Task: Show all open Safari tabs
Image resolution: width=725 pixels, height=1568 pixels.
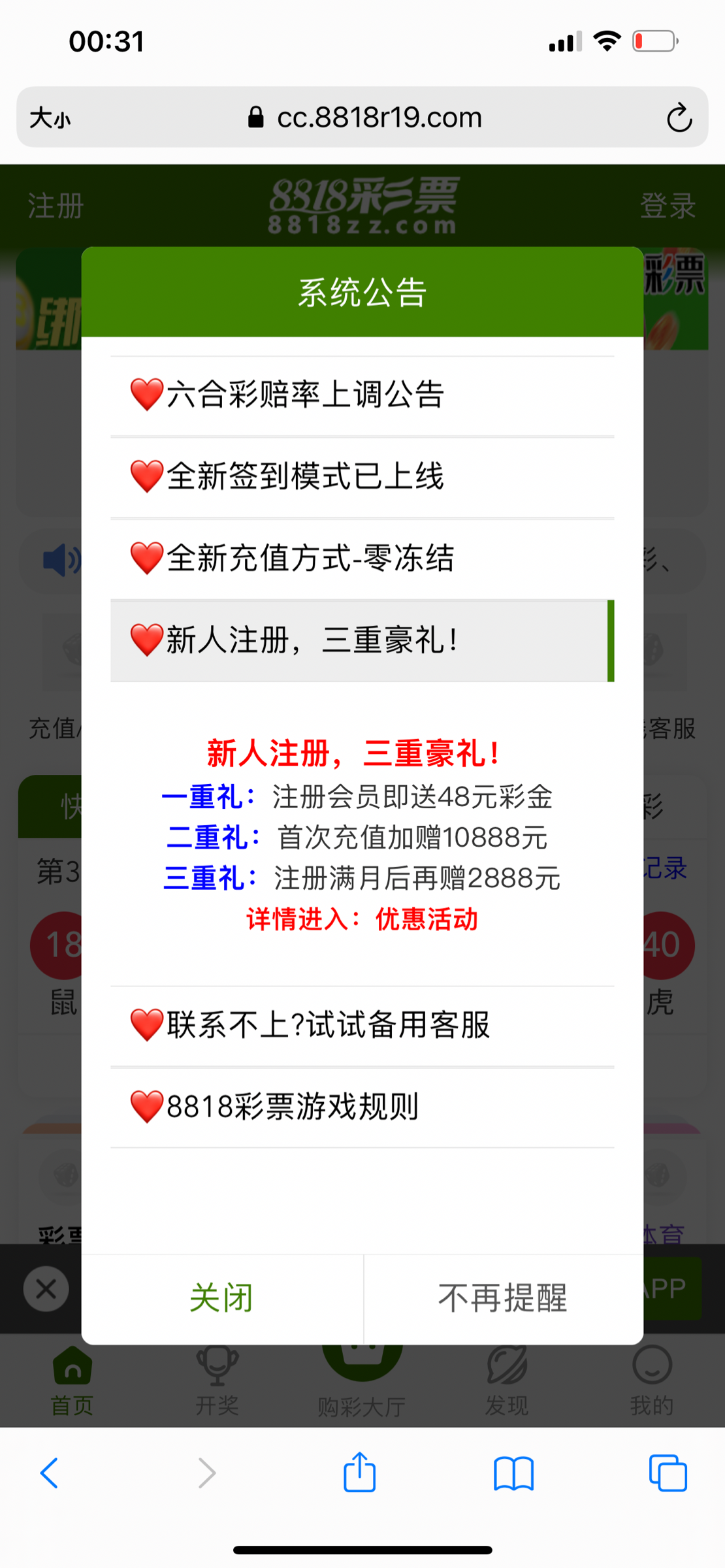Action: pyautogui.click(x=668, y=1473)
